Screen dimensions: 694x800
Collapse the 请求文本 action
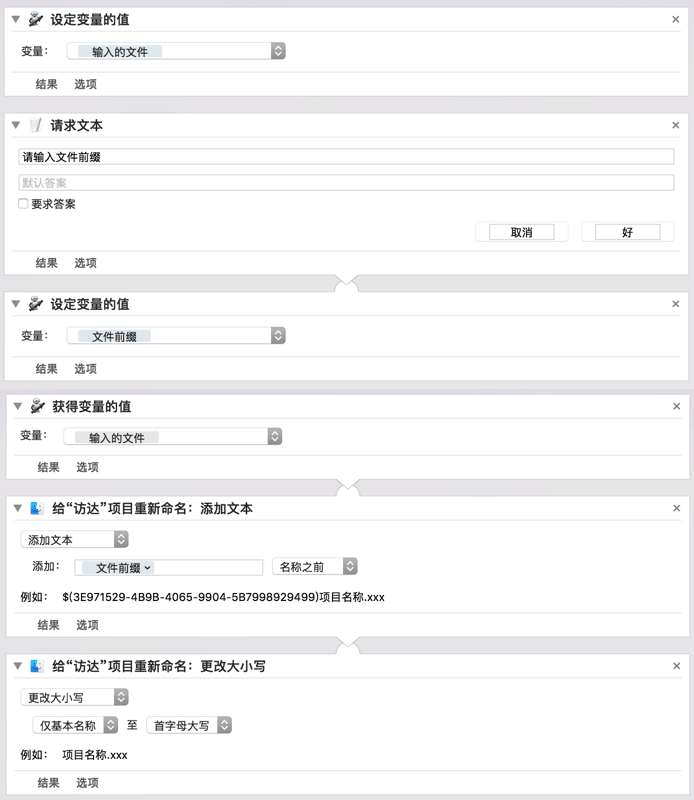tap(15, 126)
